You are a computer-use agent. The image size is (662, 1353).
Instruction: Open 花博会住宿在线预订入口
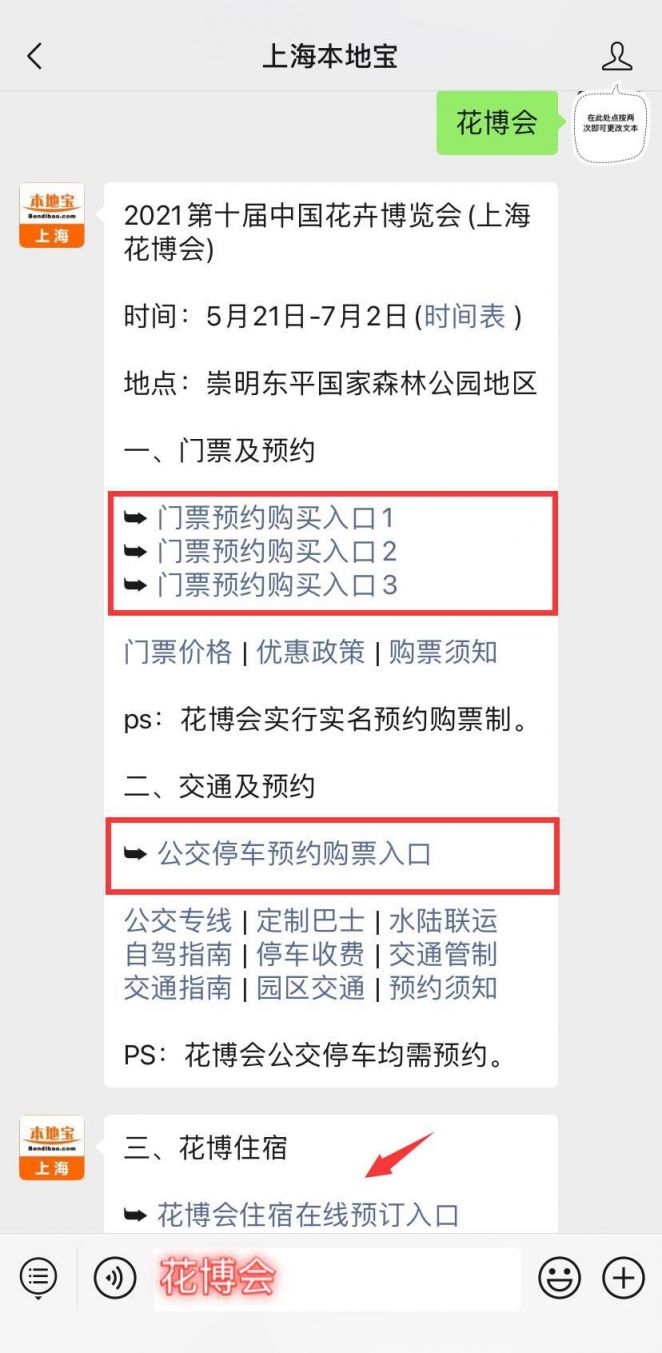tap(308, 1215)
